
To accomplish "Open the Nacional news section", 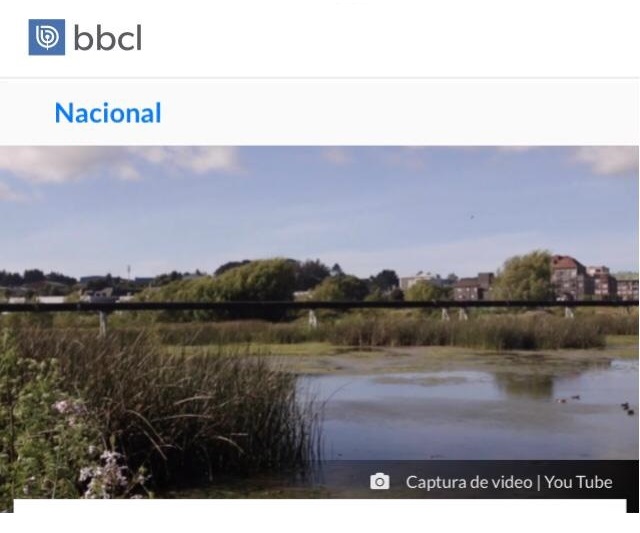I will pos(108,113).
